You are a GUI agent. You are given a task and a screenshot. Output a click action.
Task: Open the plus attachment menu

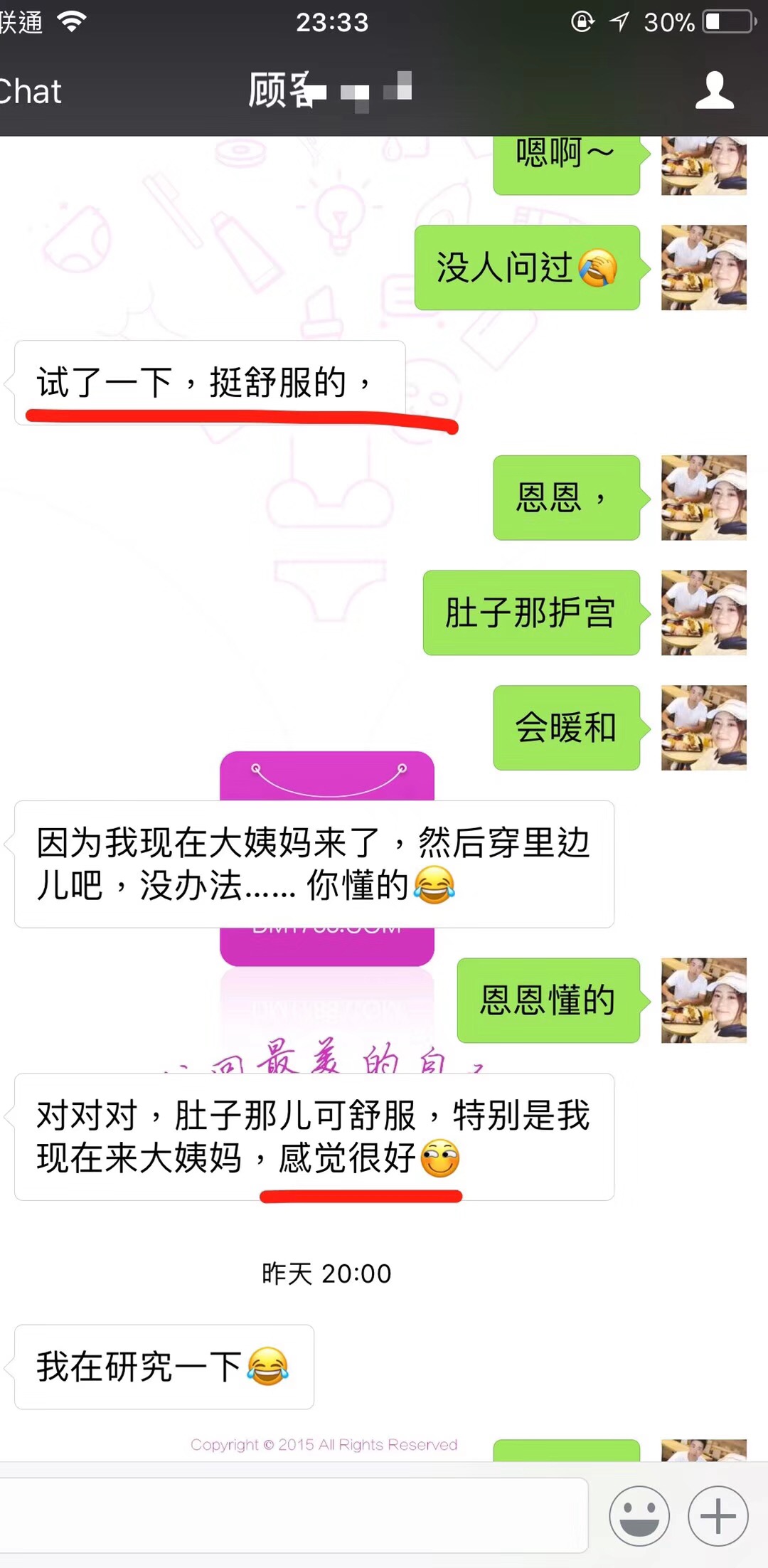point(718,1516)
